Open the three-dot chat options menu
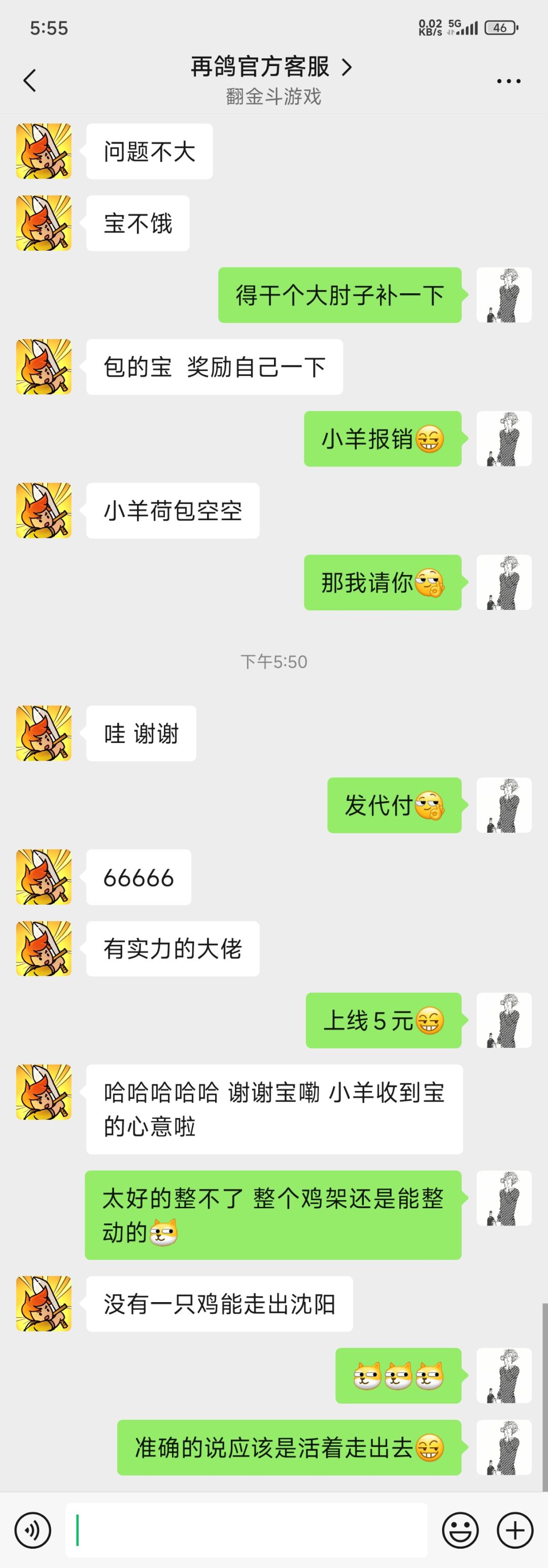The width and height of the screenshot is (548, 1568). [508, 81]
